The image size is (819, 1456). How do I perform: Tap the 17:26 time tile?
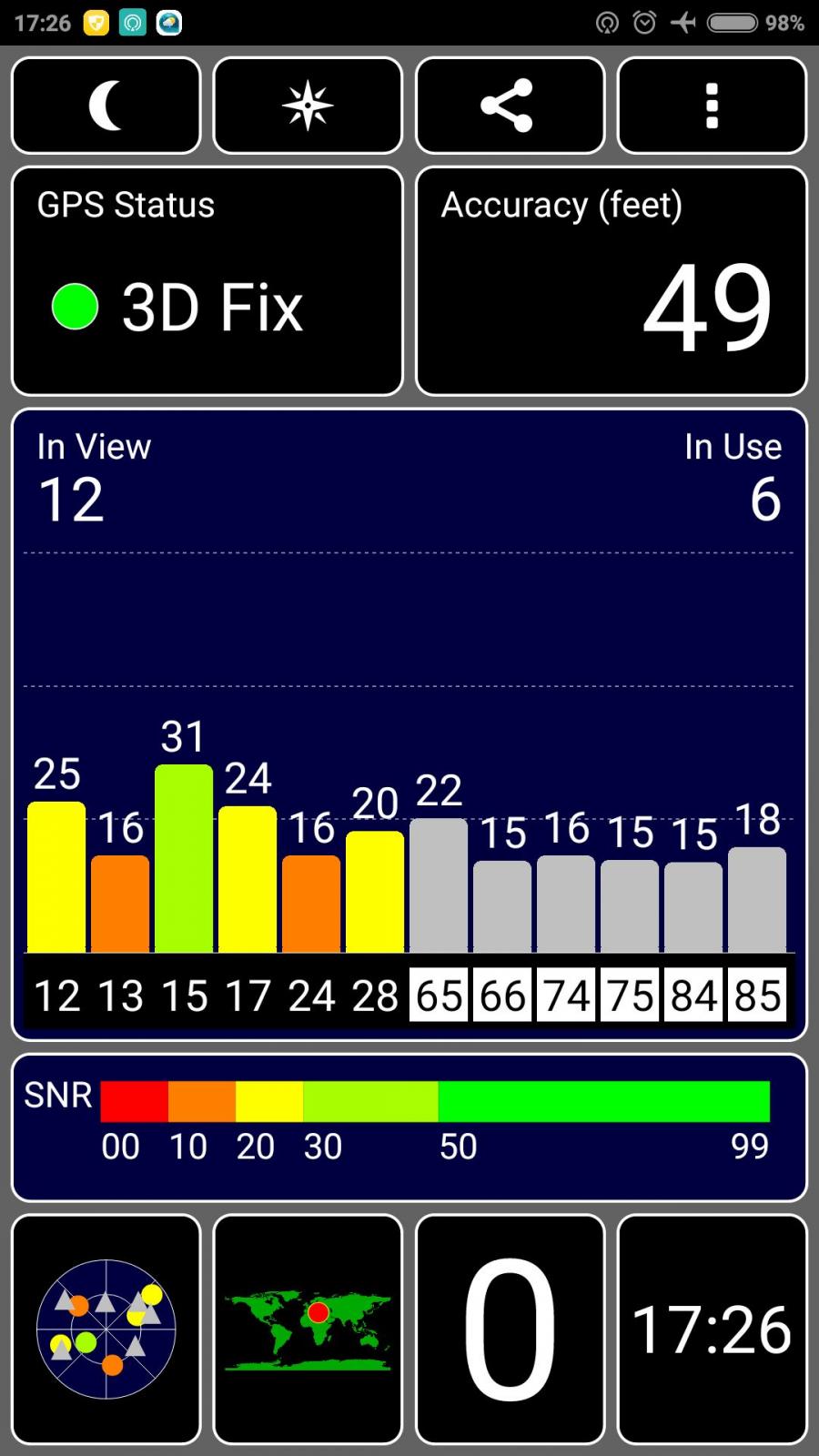[712, 1330]
